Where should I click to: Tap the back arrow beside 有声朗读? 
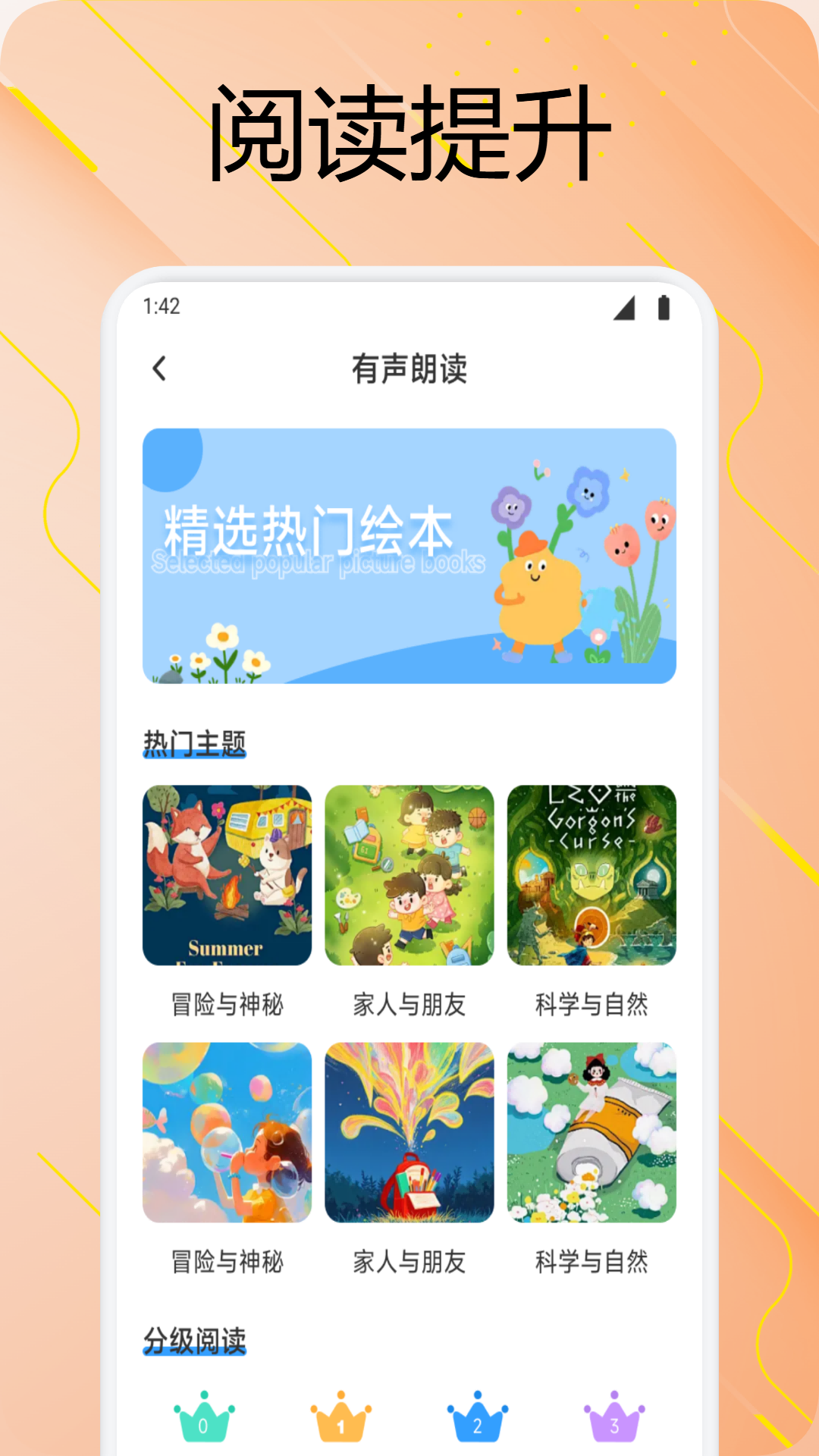coord(160,371)
